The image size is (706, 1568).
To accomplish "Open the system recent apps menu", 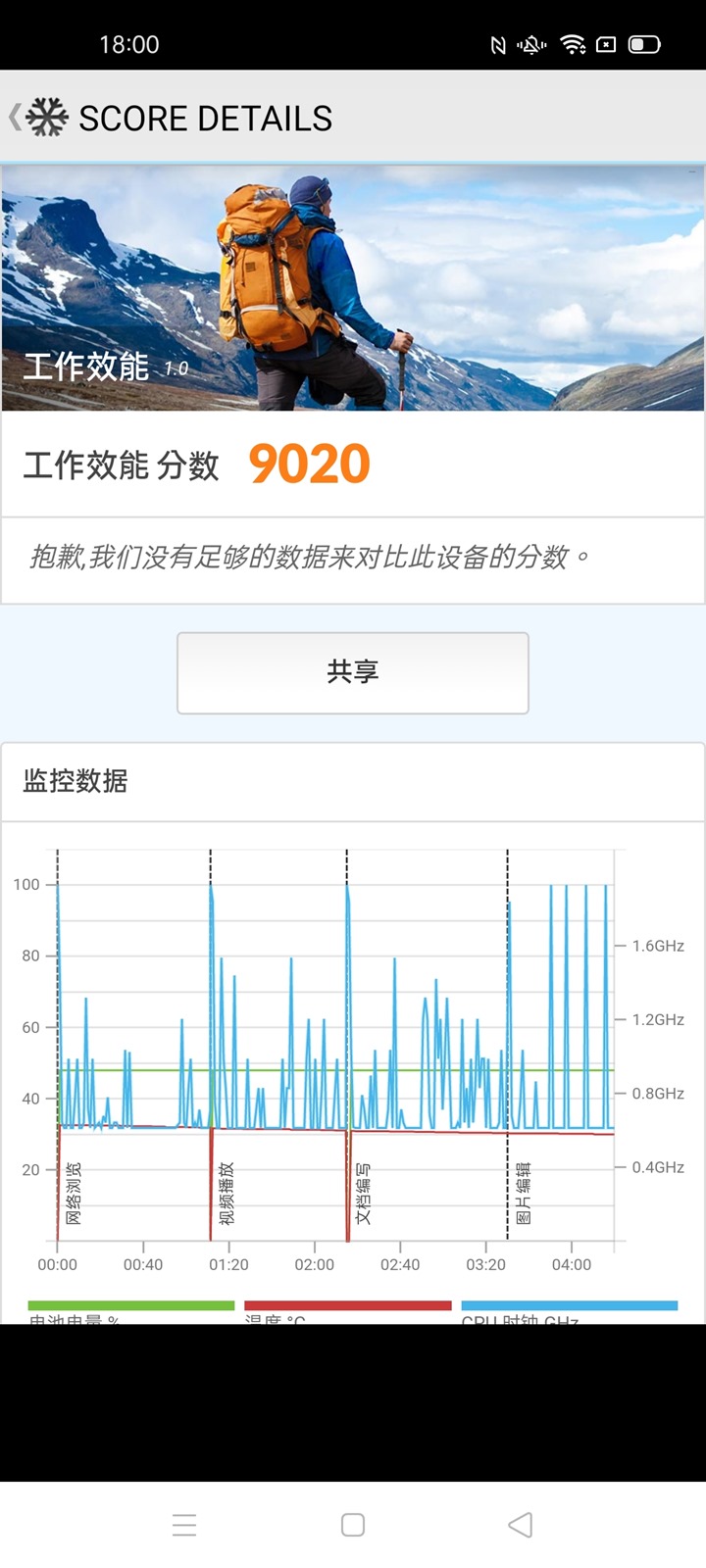I will click(184, 1525).
